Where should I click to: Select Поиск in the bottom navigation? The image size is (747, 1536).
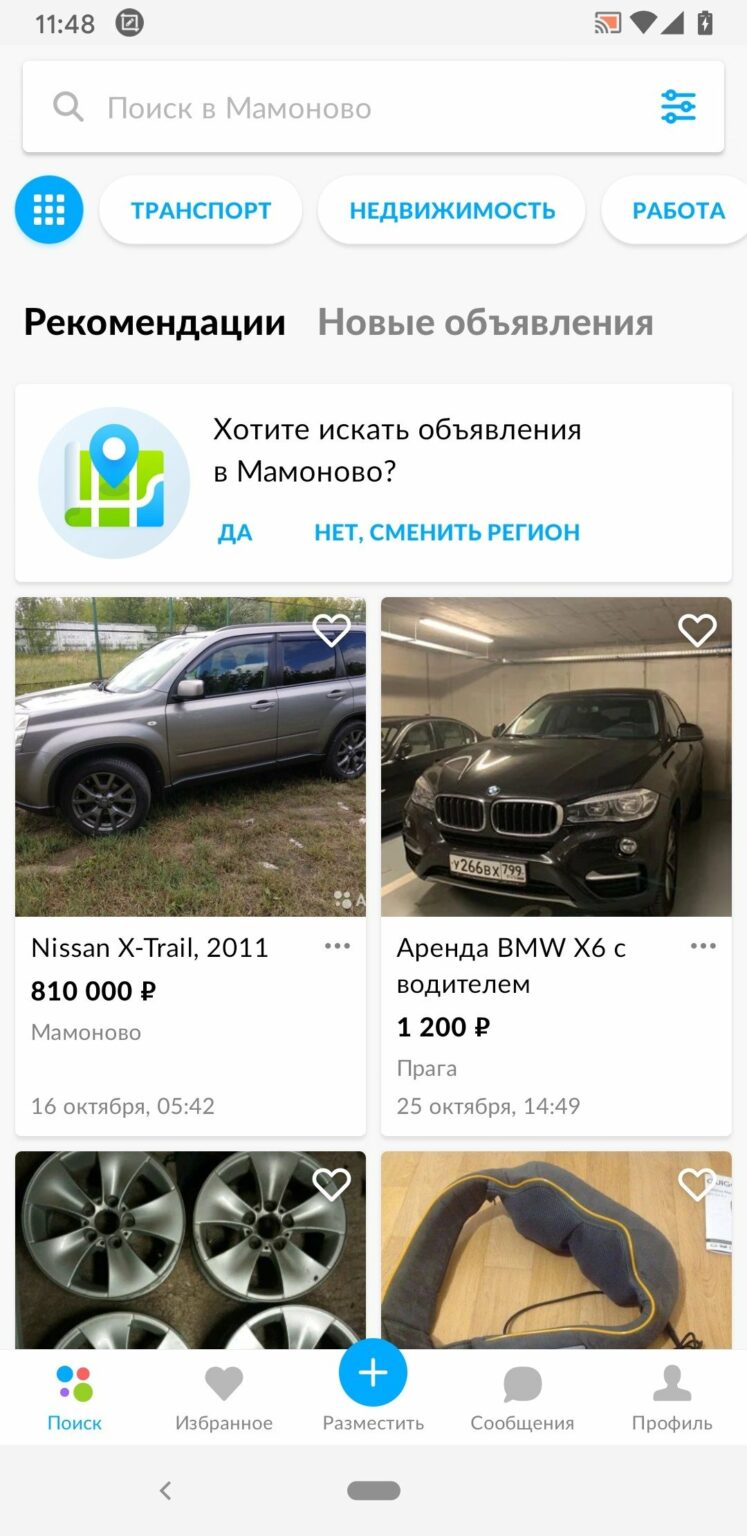coord(74,1395)
